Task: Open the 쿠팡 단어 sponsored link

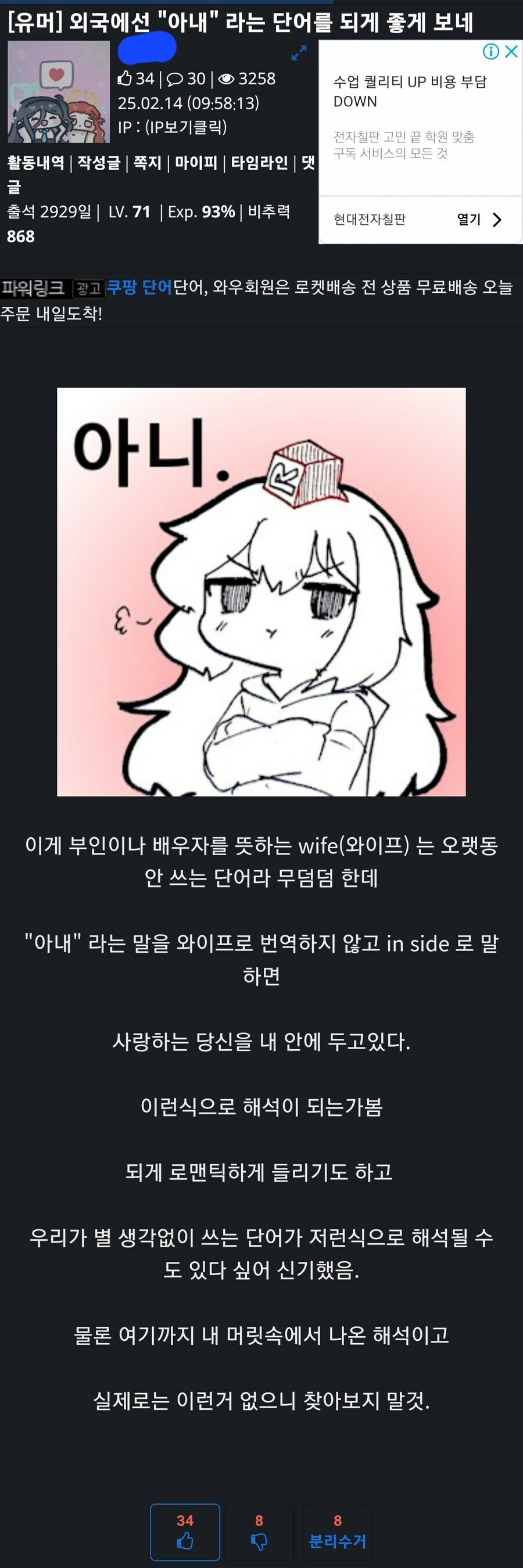Action: tap(139, 288)
